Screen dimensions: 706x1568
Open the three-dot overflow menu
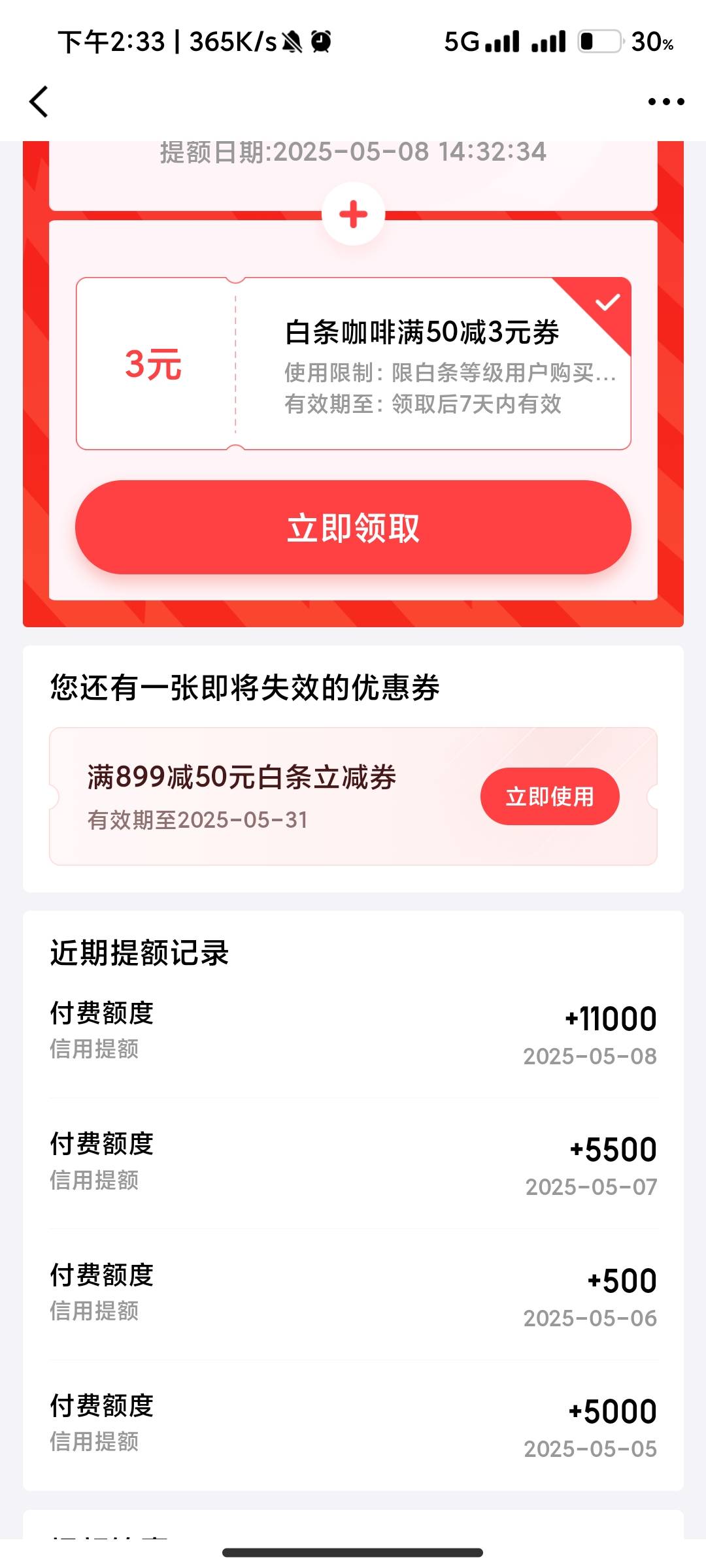665,102
